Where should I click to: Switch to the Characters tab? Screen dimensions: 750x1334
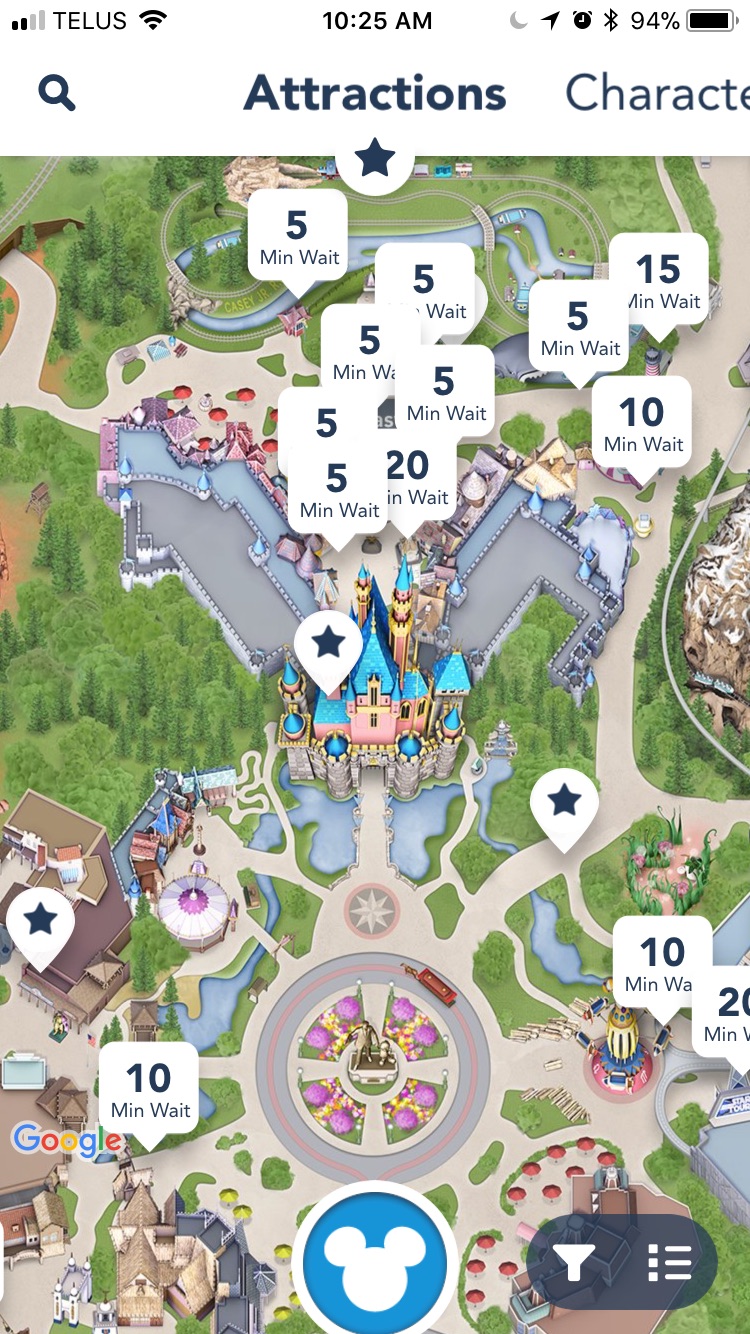pos(657,93)
